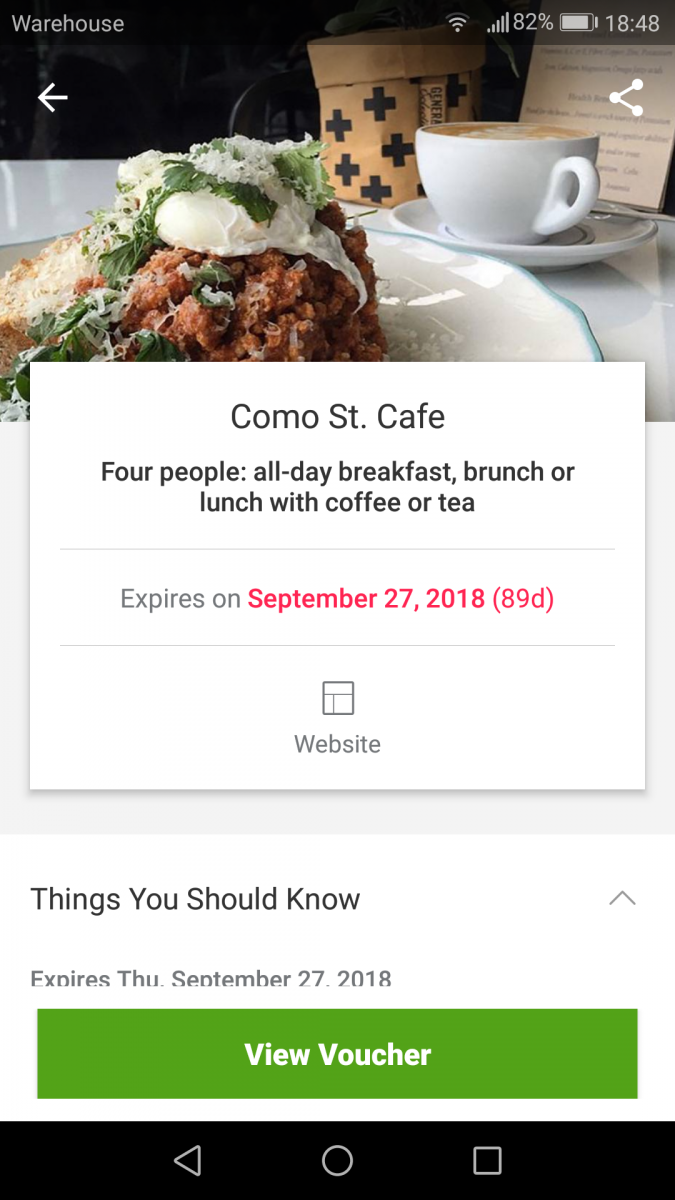Tap the system home button
This screenshot has width=675, height=1200.
337,1160
